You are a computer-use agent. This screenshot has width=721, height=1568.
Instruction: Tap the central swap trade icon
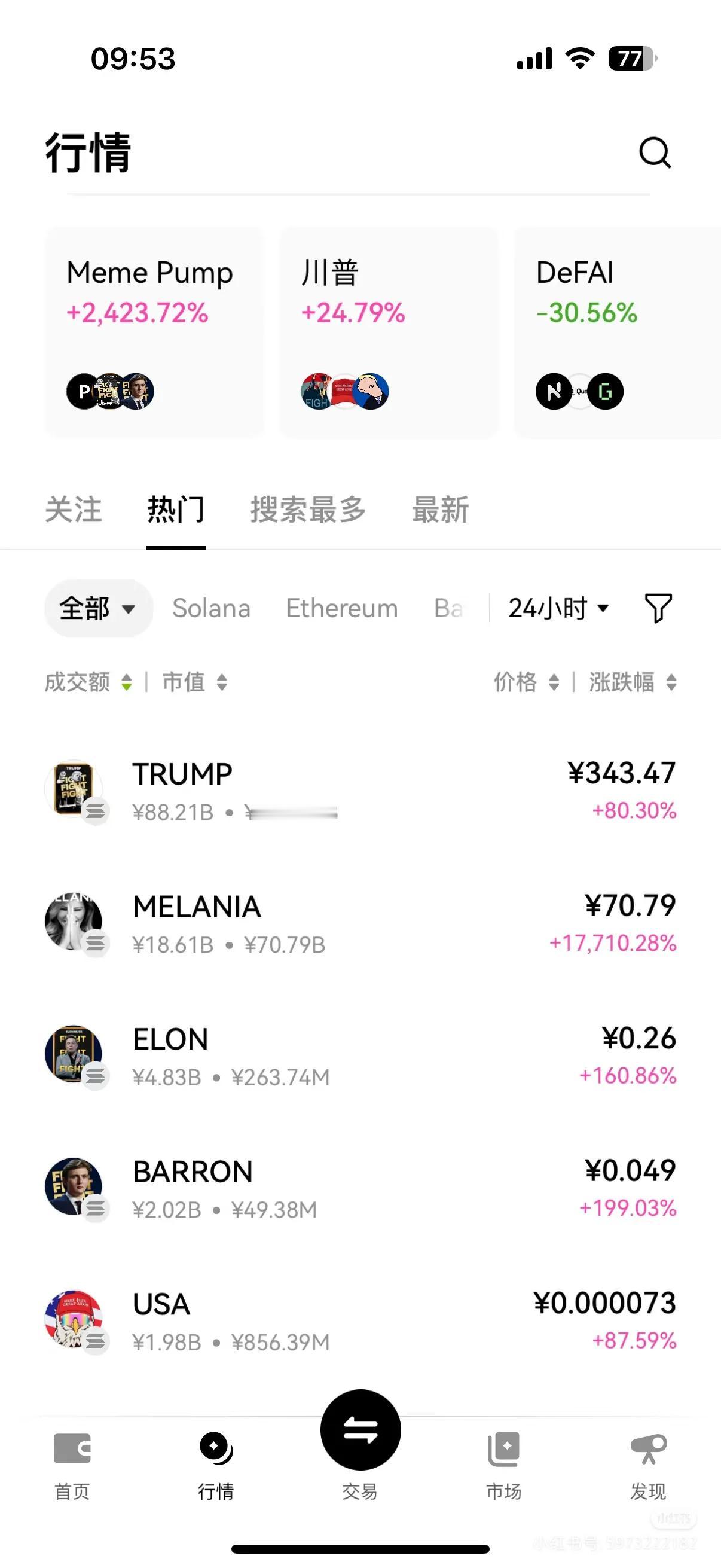(360, 1430)
